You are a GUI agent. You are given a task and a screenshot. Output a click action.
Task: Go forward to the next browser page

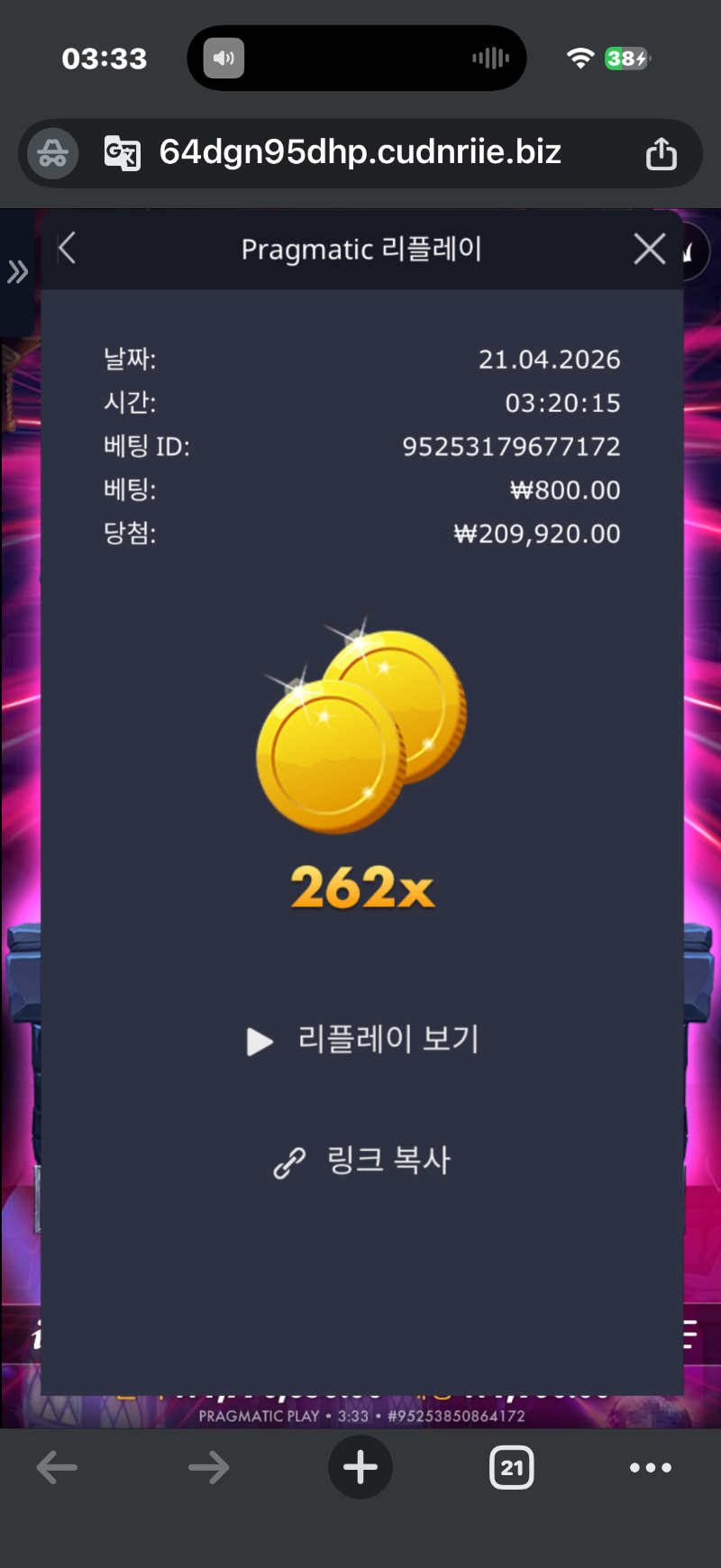(208, 1468)
